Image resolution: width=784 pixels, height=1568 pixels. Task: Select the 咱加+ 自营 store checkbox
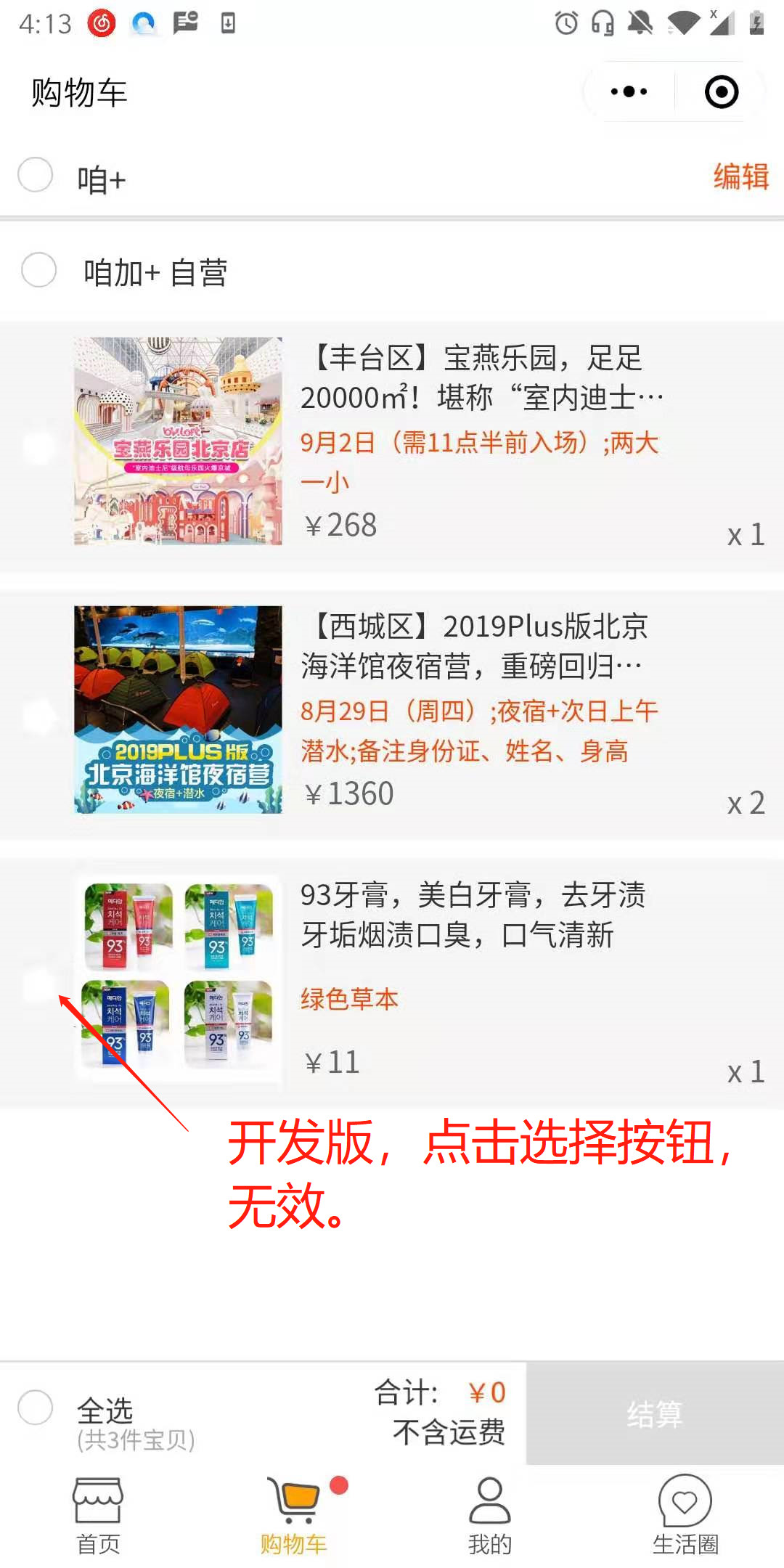(39, 270)
